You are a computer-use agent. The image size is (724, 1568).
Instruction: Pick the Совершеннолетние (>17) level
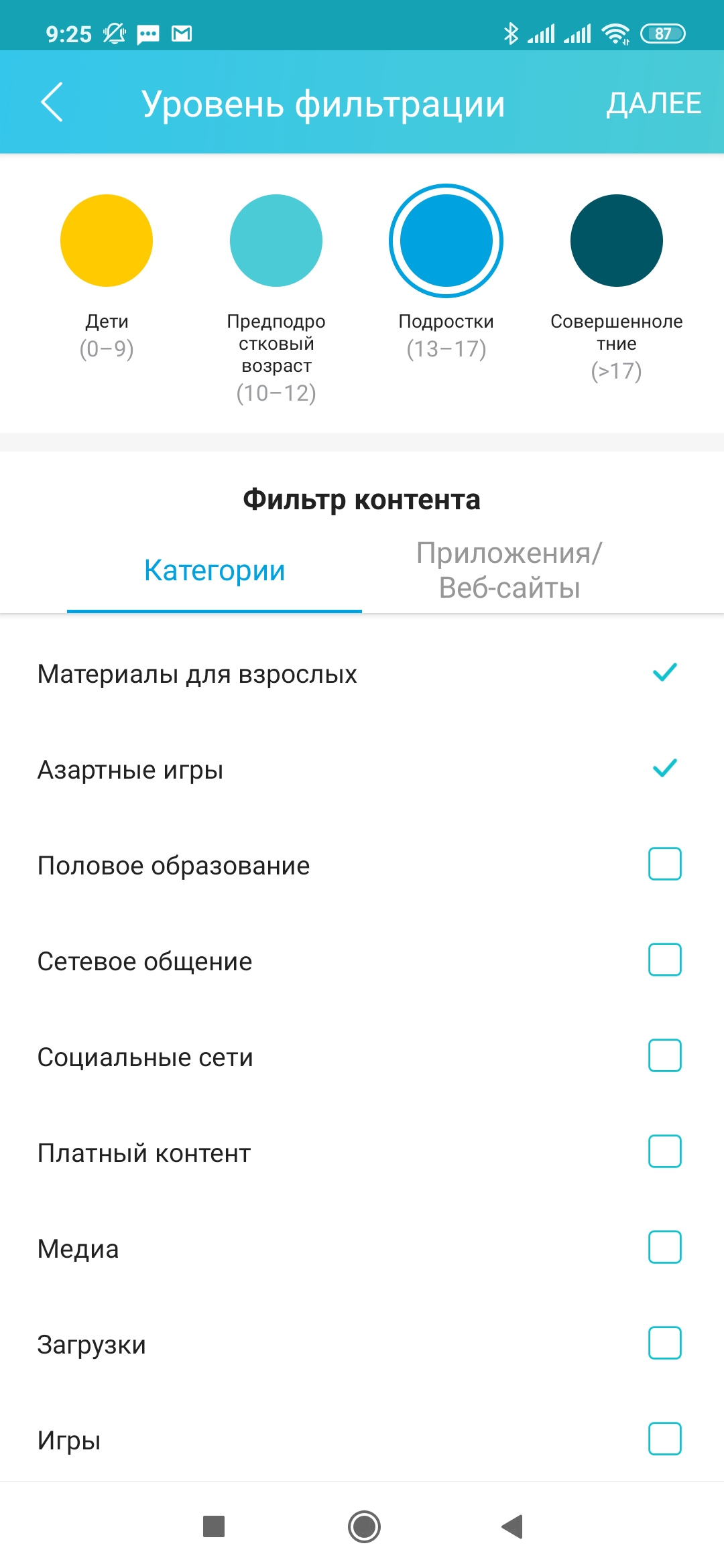[616, 241]
